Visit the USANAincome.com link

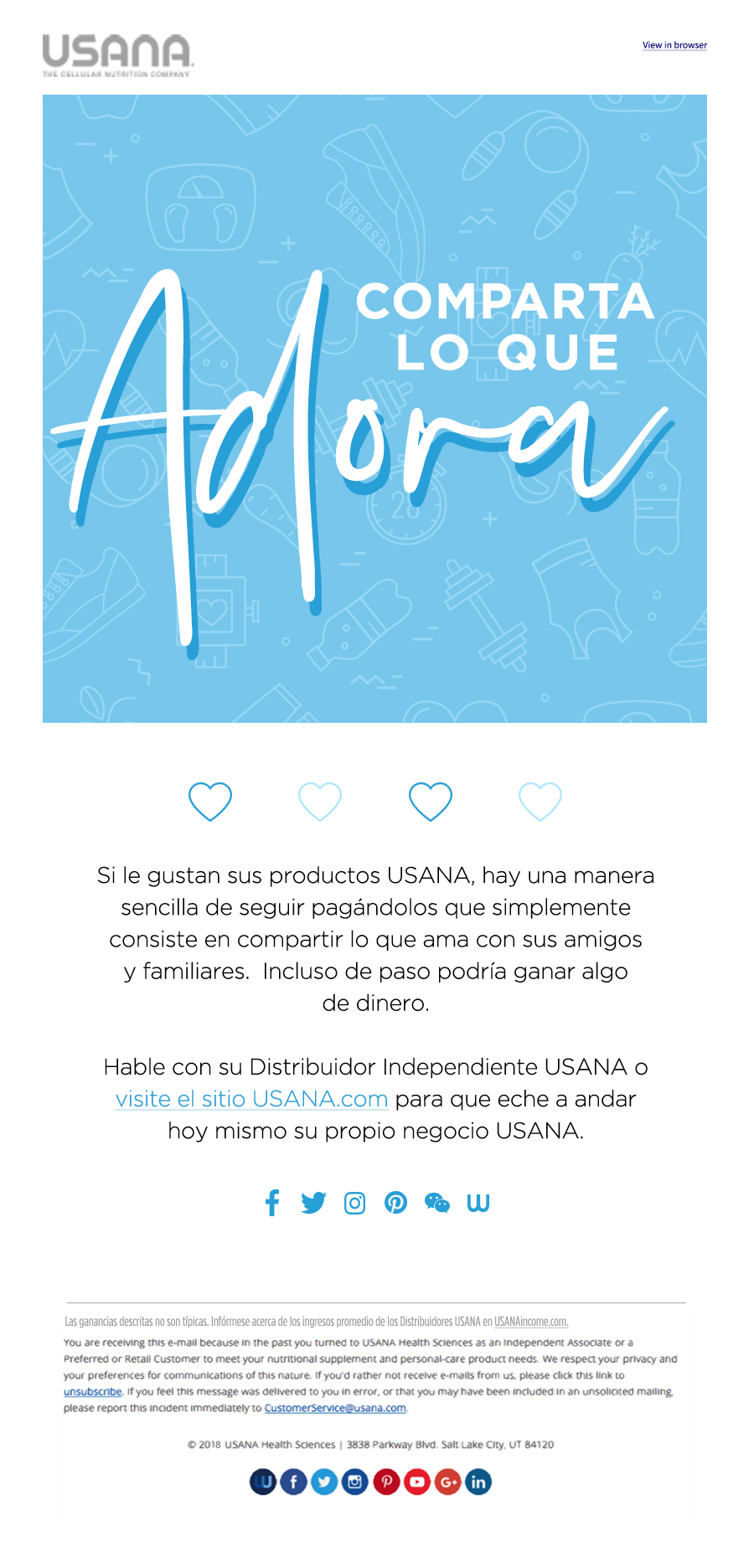[531, 1322]
